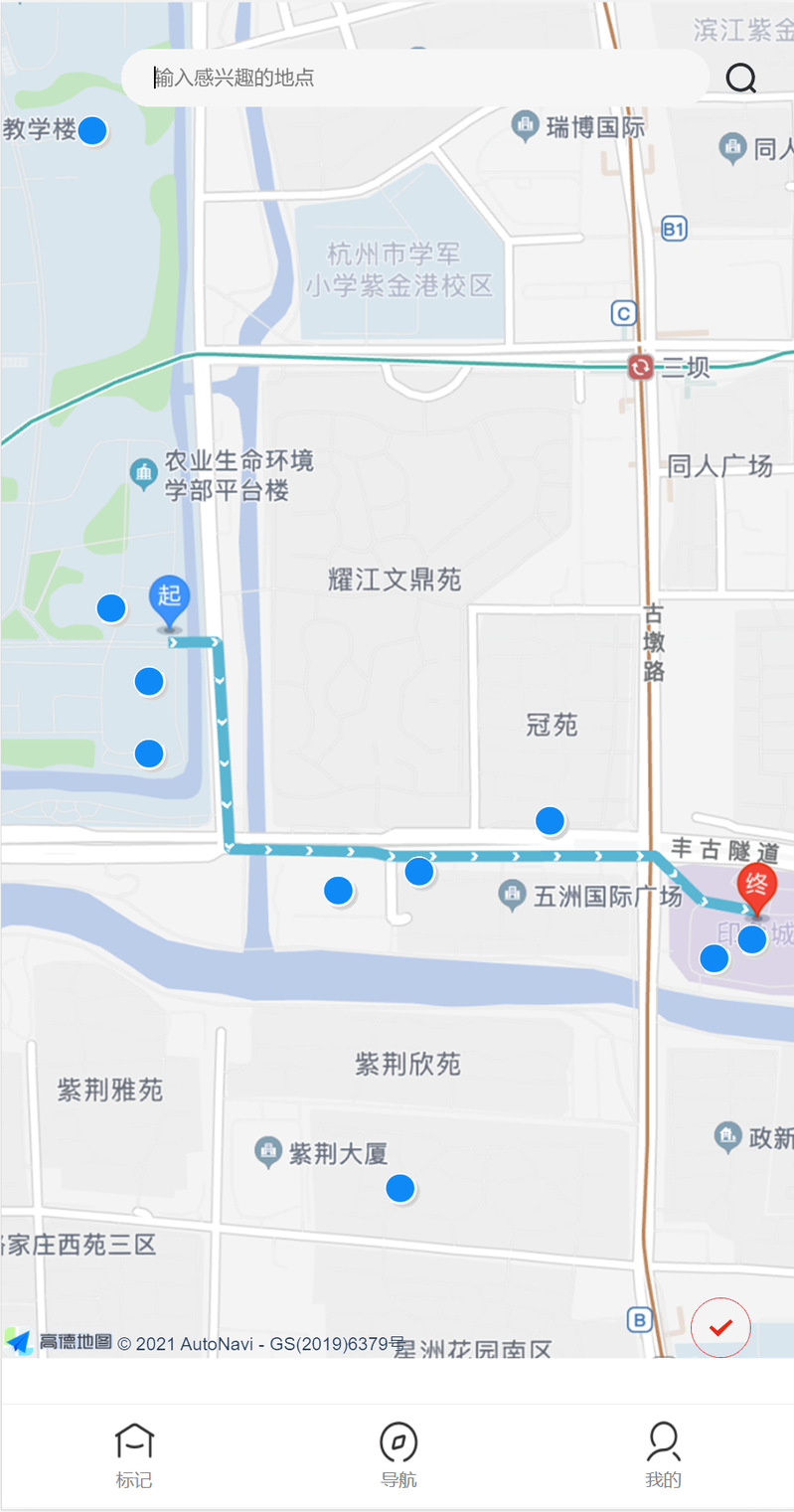794x1512 pixels.
Task: Tap the magnifier search icon
Action: (740, 78)
